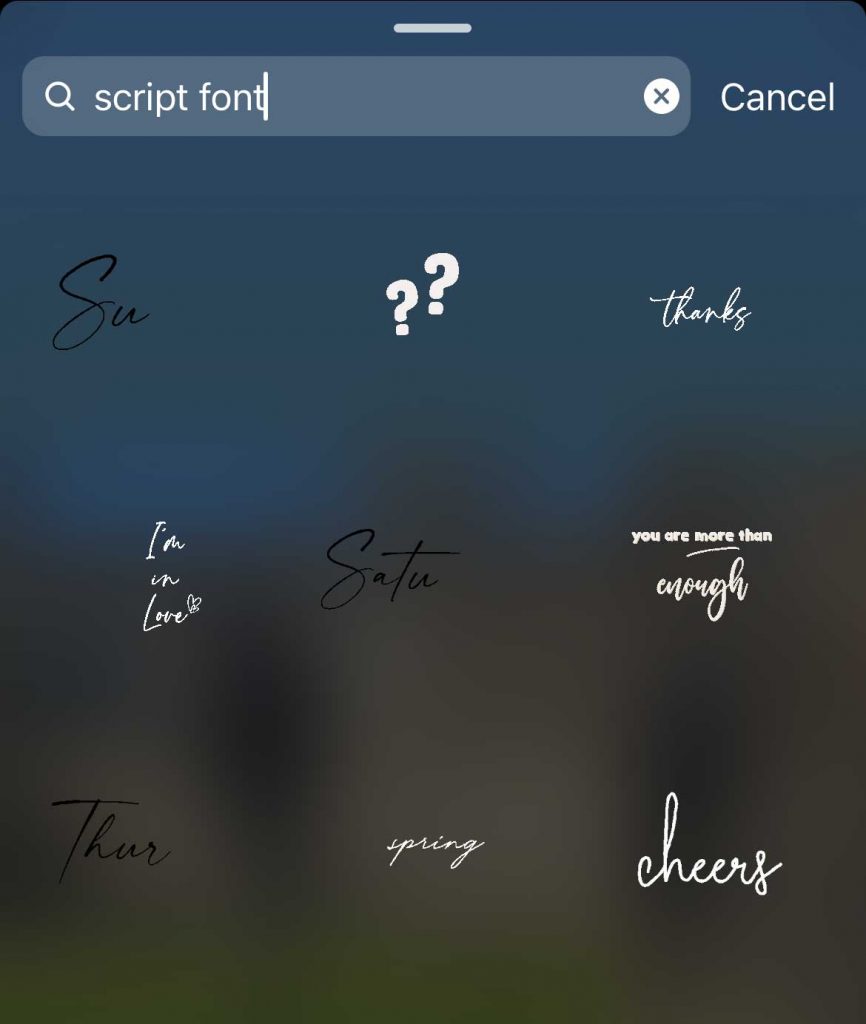Dismiss the search via Cancel

coord(777,97)
